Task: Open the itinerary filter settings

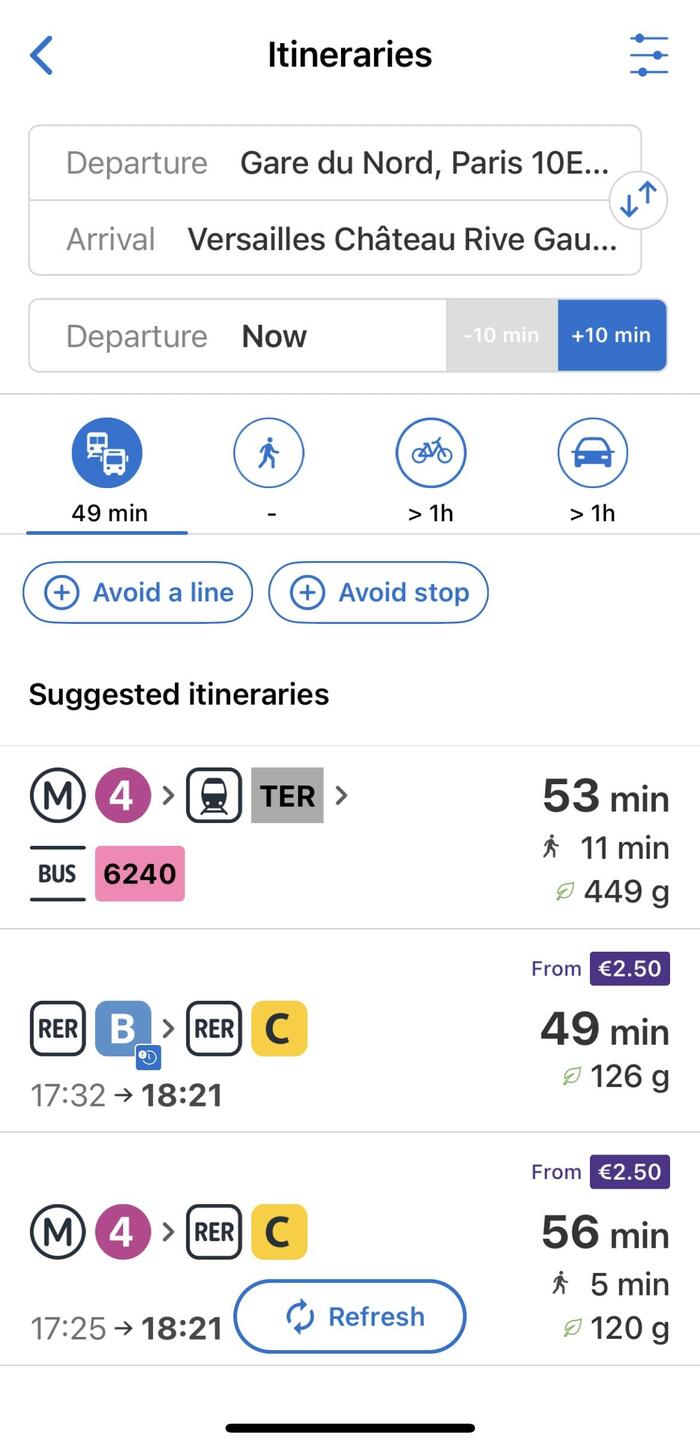Action: coord(648,55)
